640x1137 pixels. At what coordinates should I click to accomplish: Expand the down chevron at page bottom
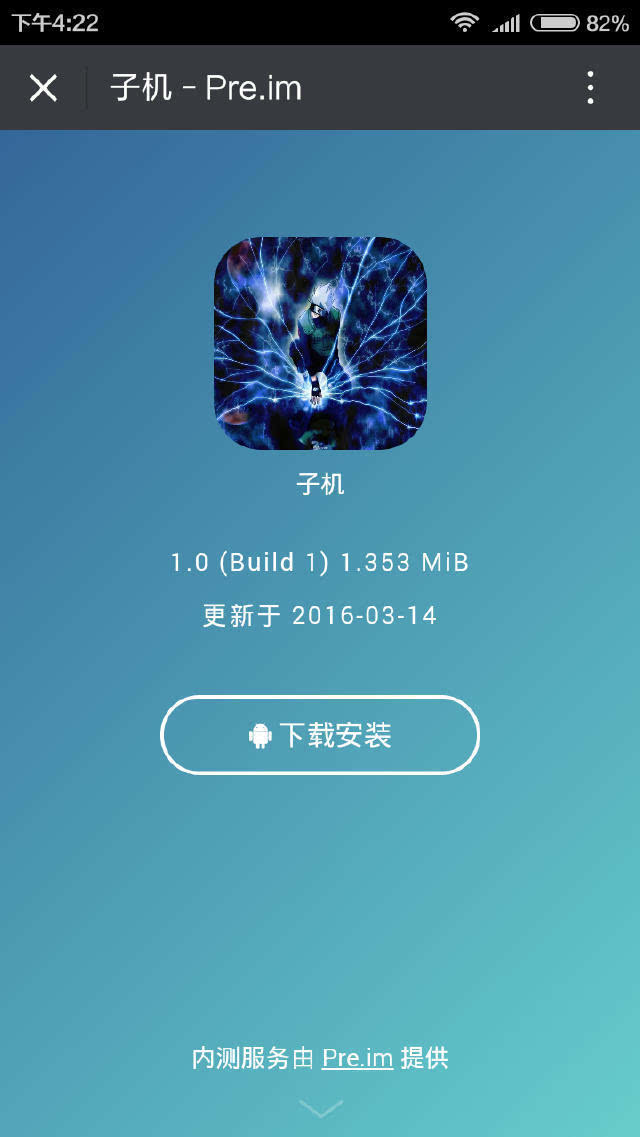320,1108
